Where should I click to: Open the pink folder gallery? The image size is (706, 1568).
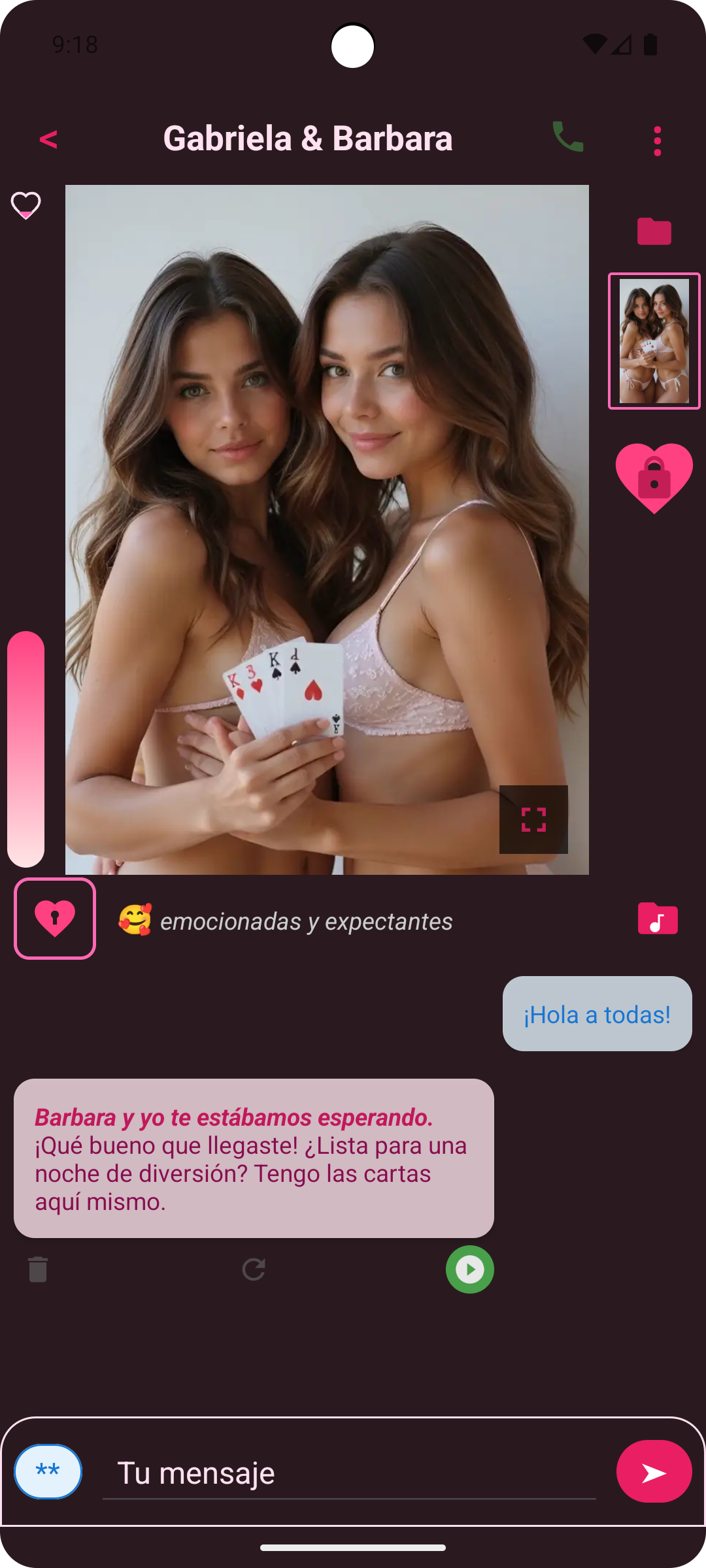tap(654, 231)
